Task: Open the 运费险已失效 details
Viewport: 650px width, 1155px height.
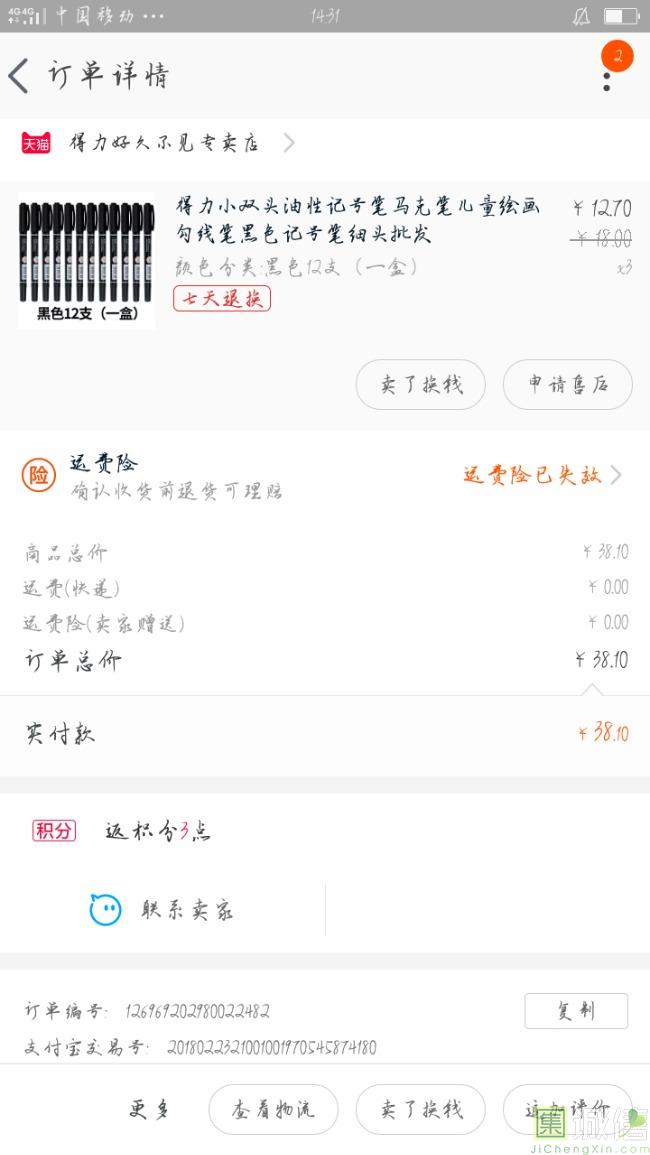Action: 541,475
